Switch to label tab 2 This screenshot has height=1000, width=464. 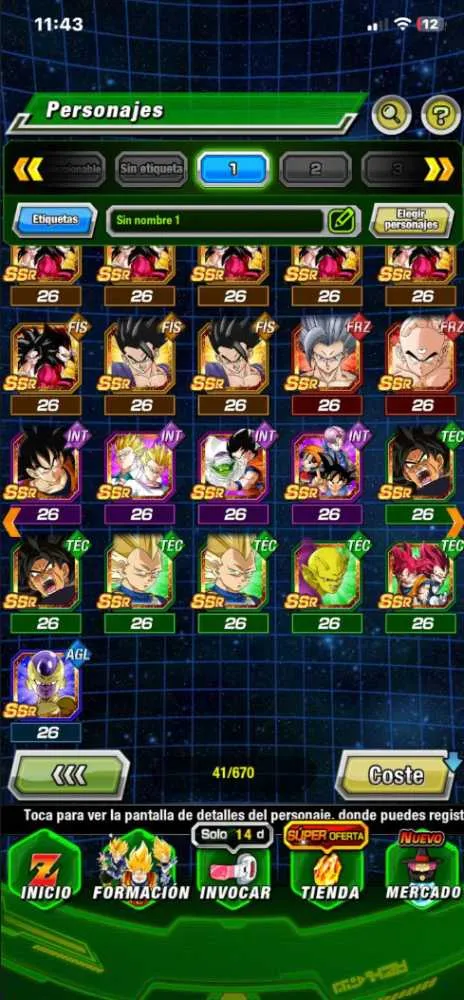pos(315,169)
